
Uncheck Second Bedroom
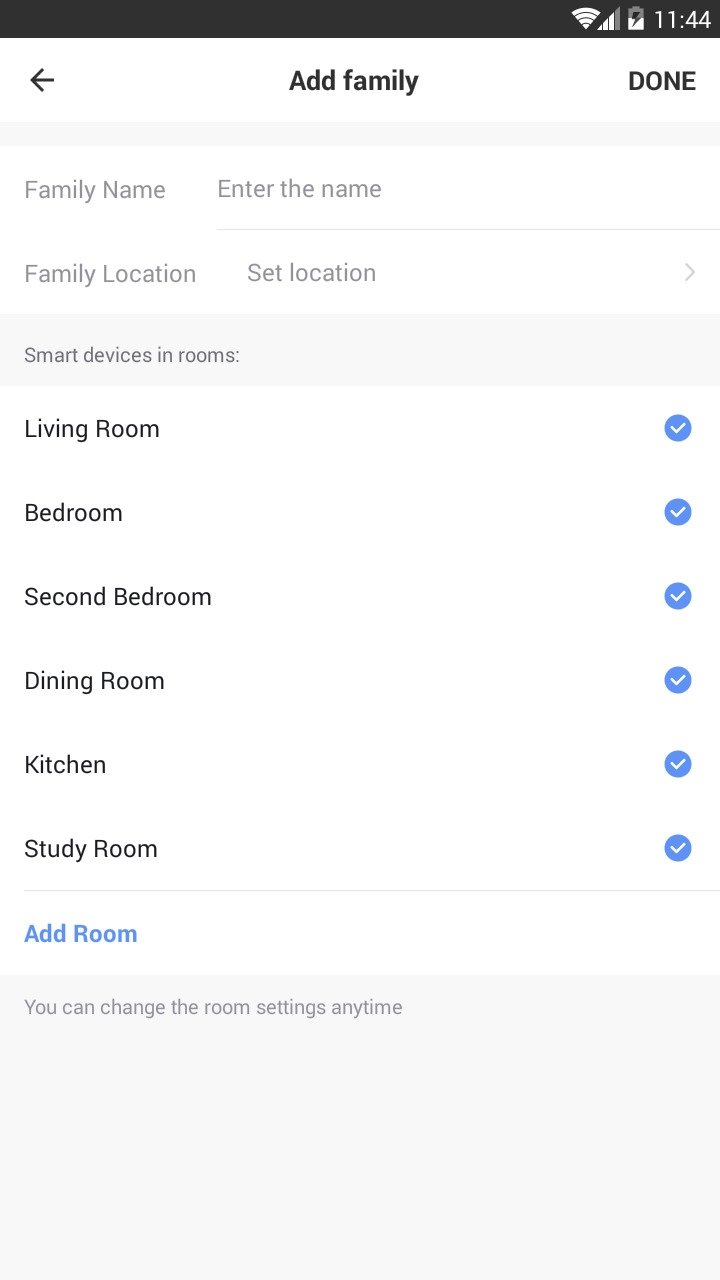click(678, 596)
